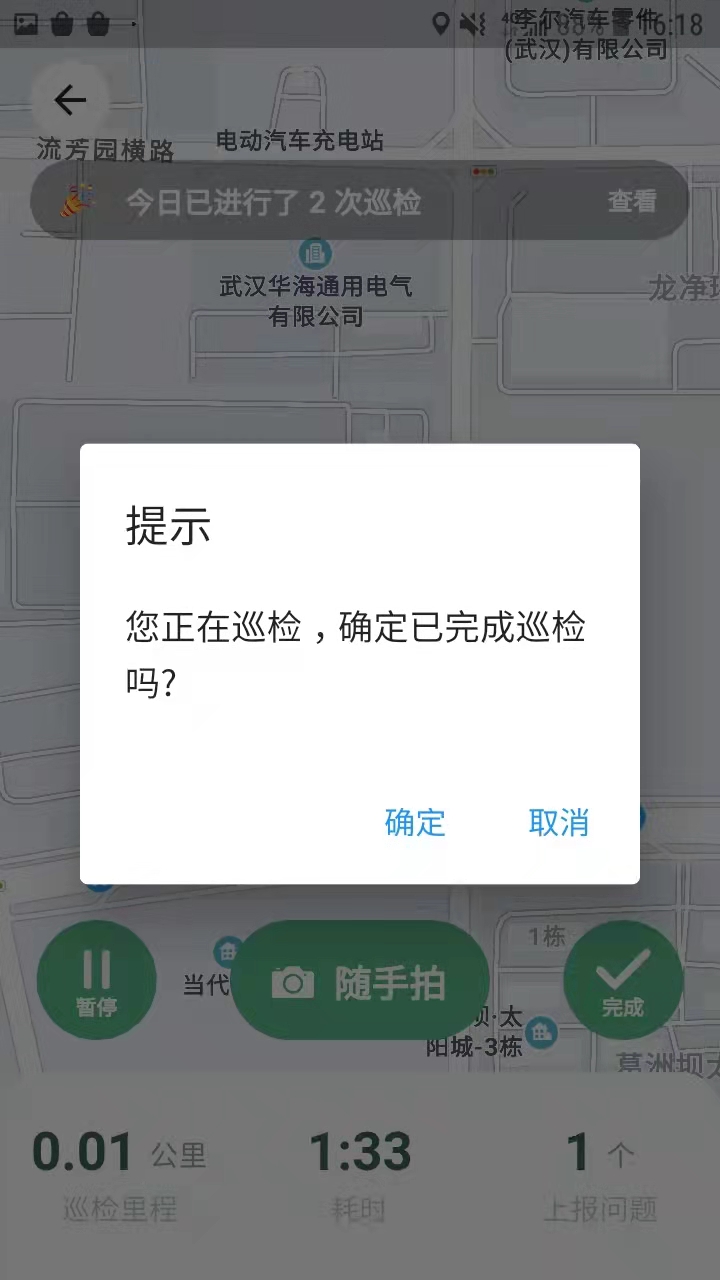Screen dimensions: 720x1280
Task: Cancel the dialog with 取消
Action: (559, 822)
